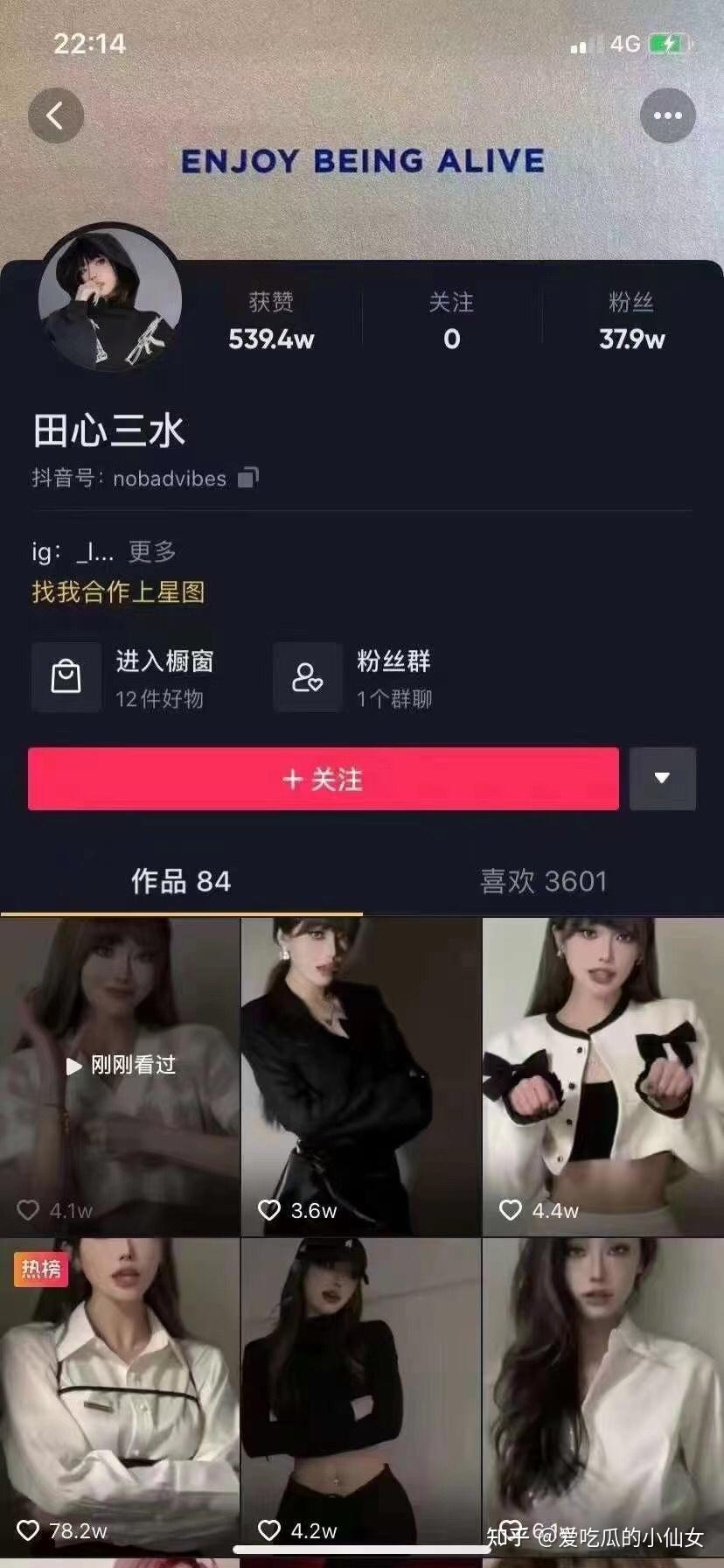The image size is (724, 1568).
Task: Copy the Douyin ID nobadvibes
Action: (248, 478)
